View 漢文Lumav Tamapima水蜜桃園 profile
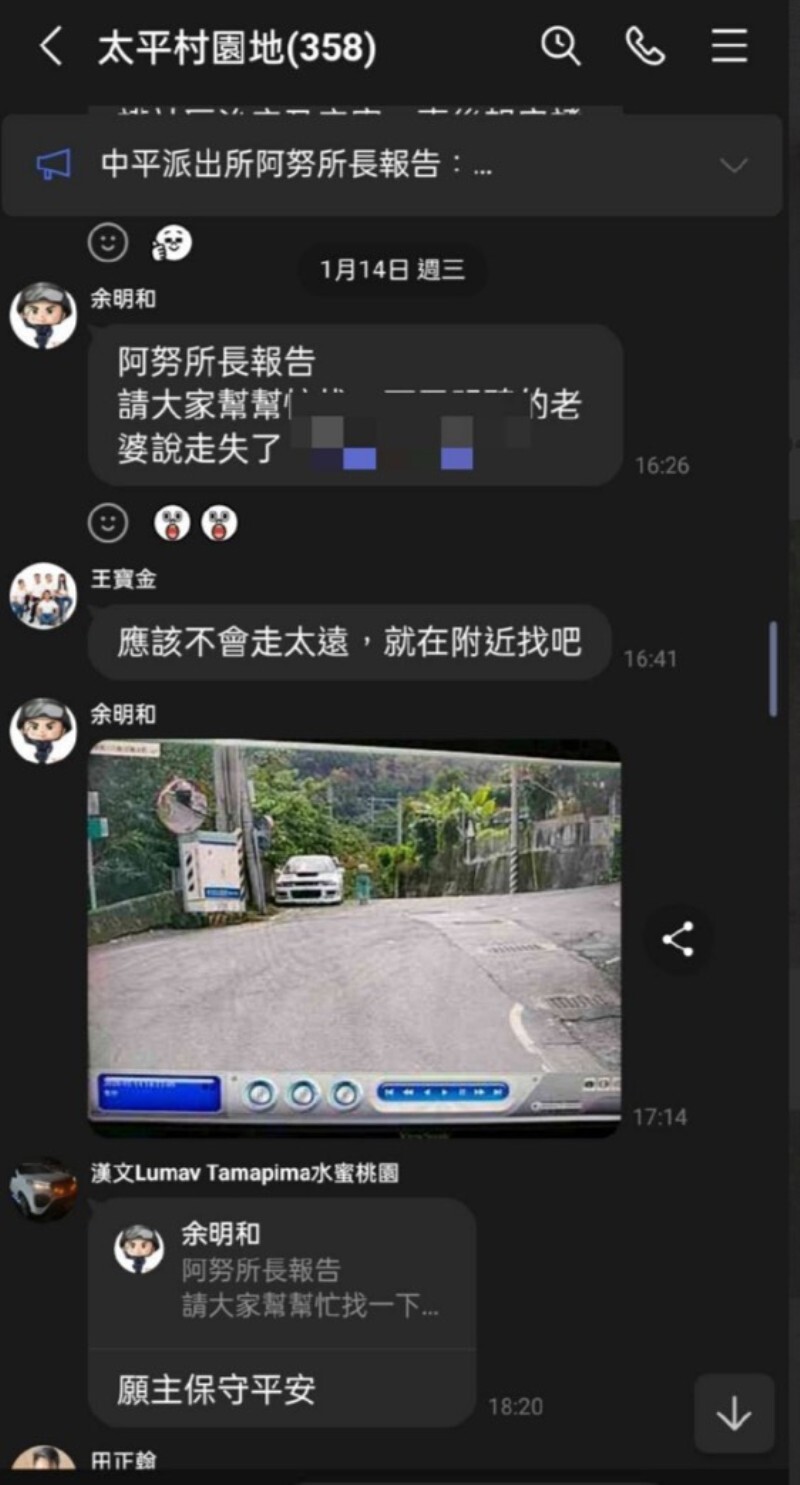 43,1189
